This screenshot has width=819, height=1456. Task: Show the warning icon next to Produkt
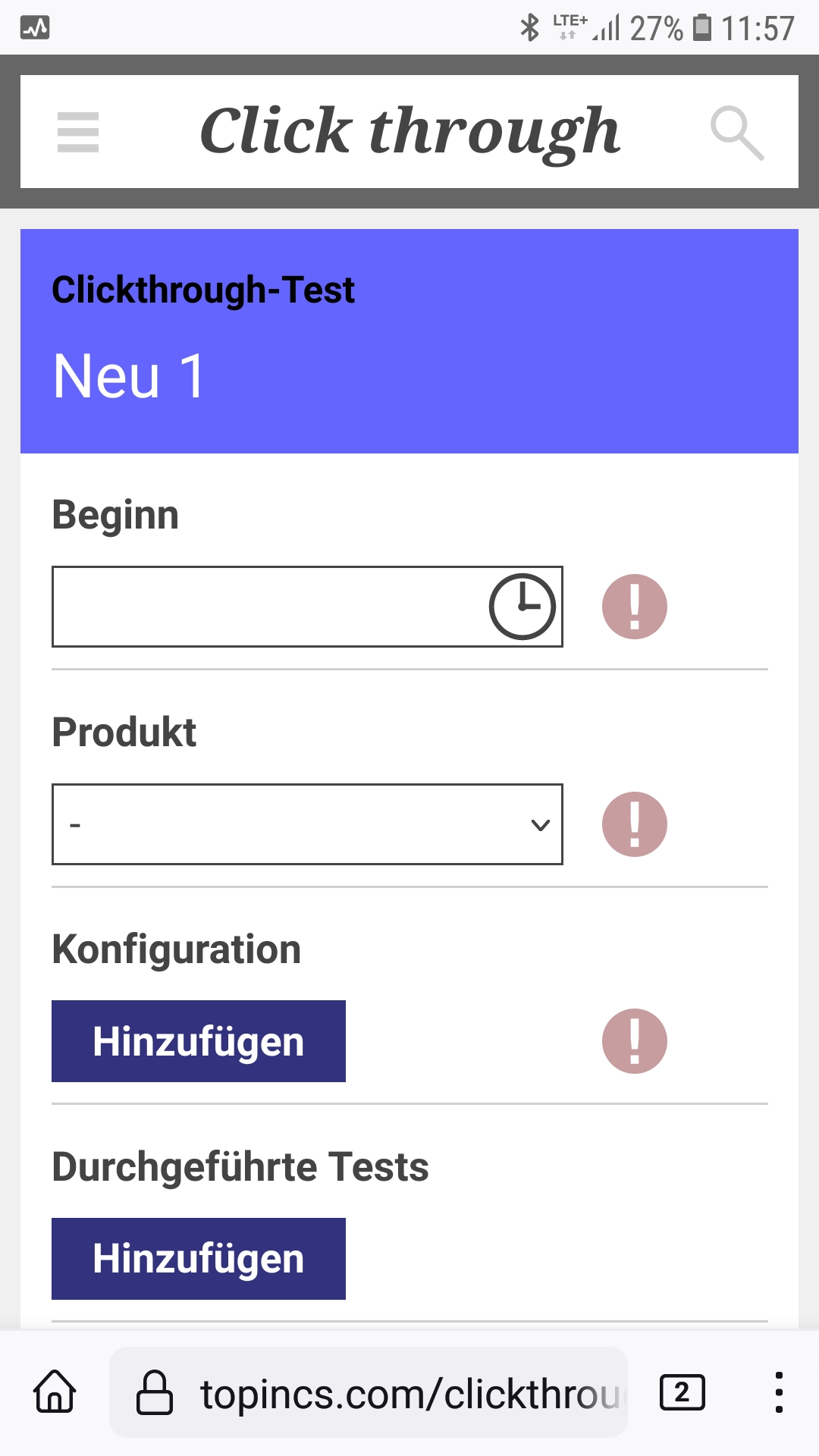pyautogui.click(x=634, y=824)
